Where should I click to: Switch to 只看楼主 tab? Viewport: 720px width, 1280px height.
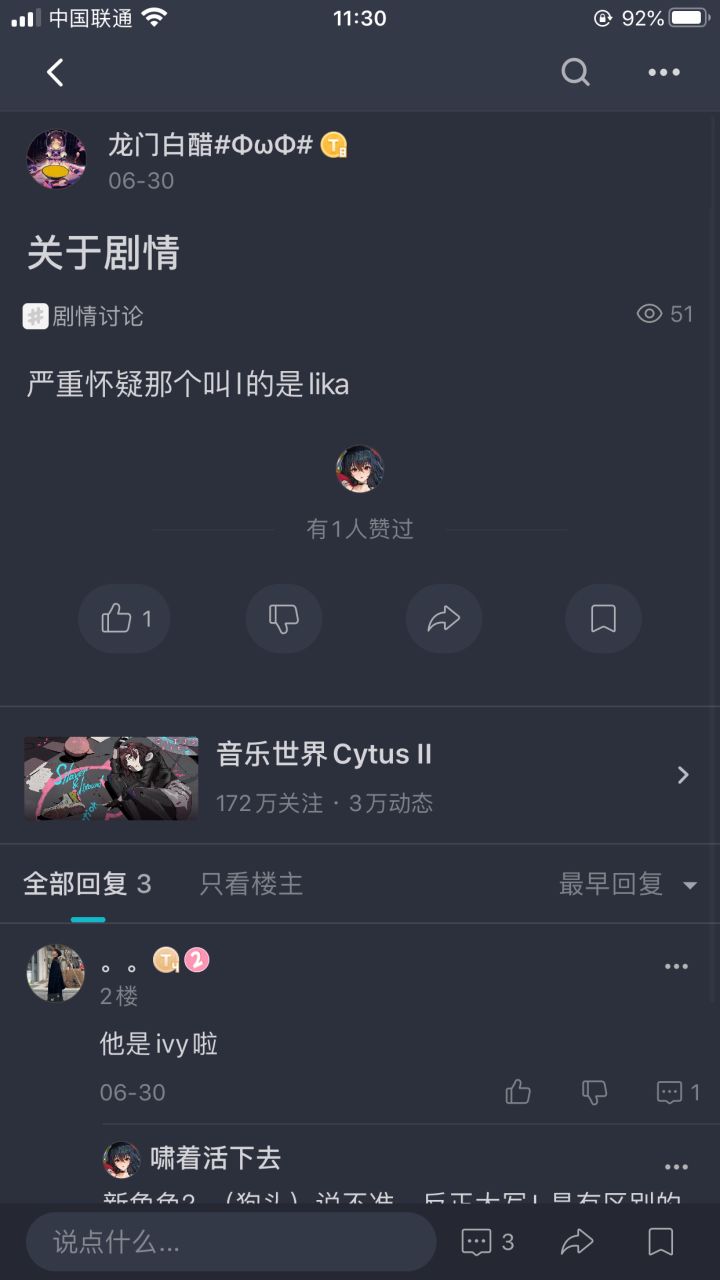[251, 884]
